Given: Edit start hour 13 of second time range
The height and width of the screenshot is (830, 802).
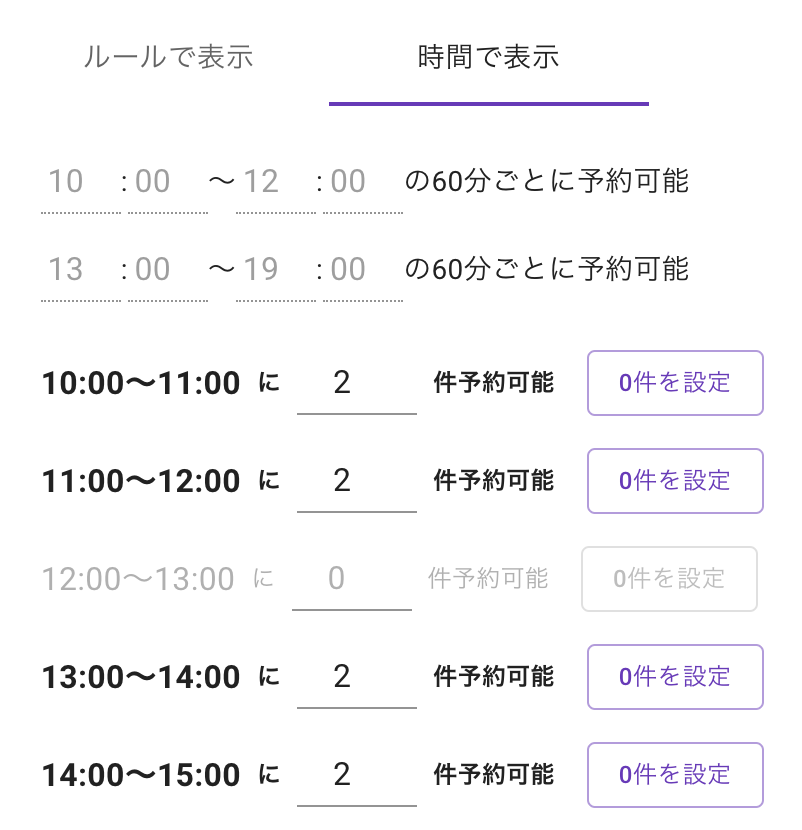Looking at the screenshot, I should pos(80,270).
